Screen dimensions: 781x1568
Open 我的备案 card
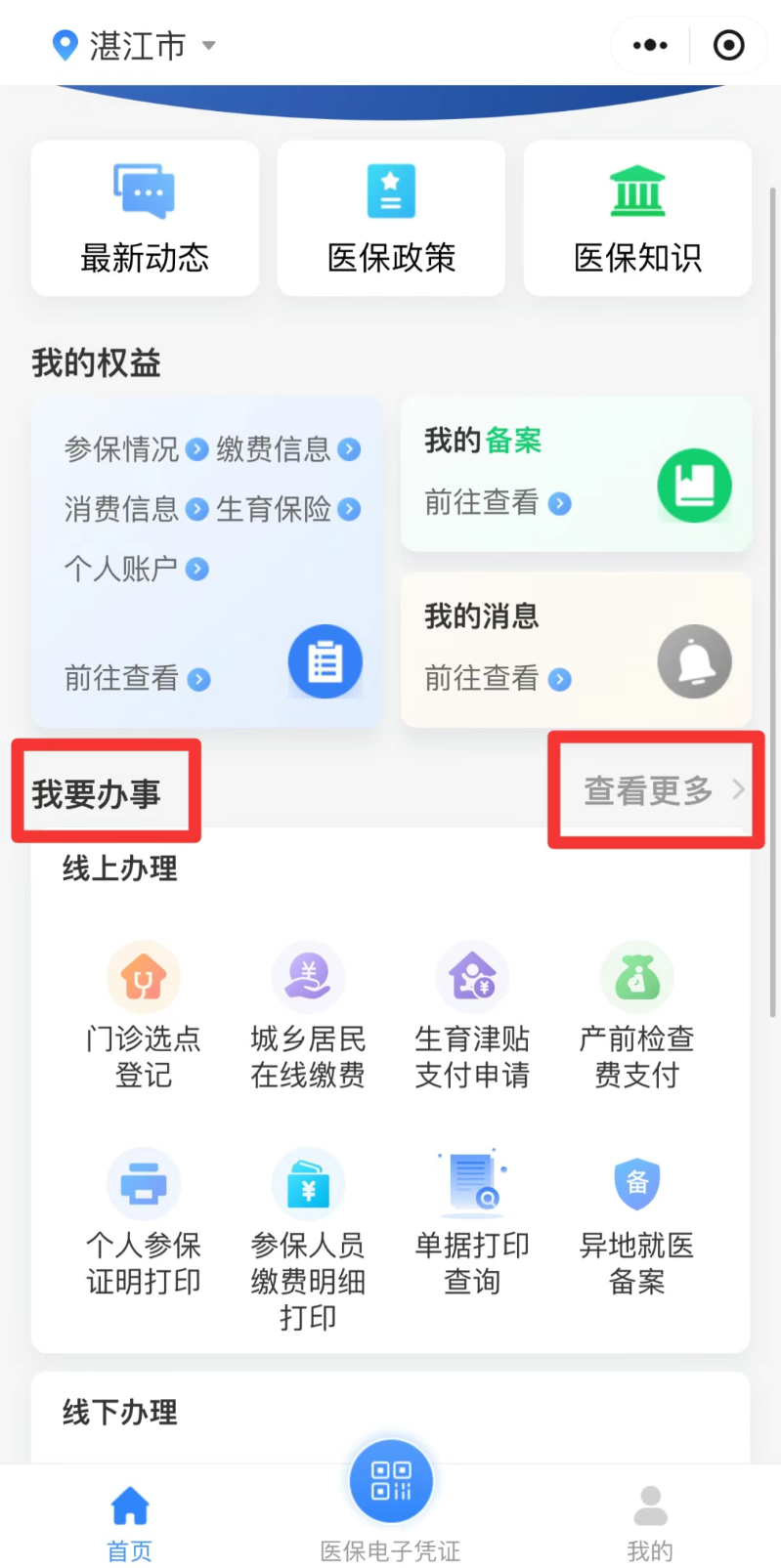click(x=576, y=474)
